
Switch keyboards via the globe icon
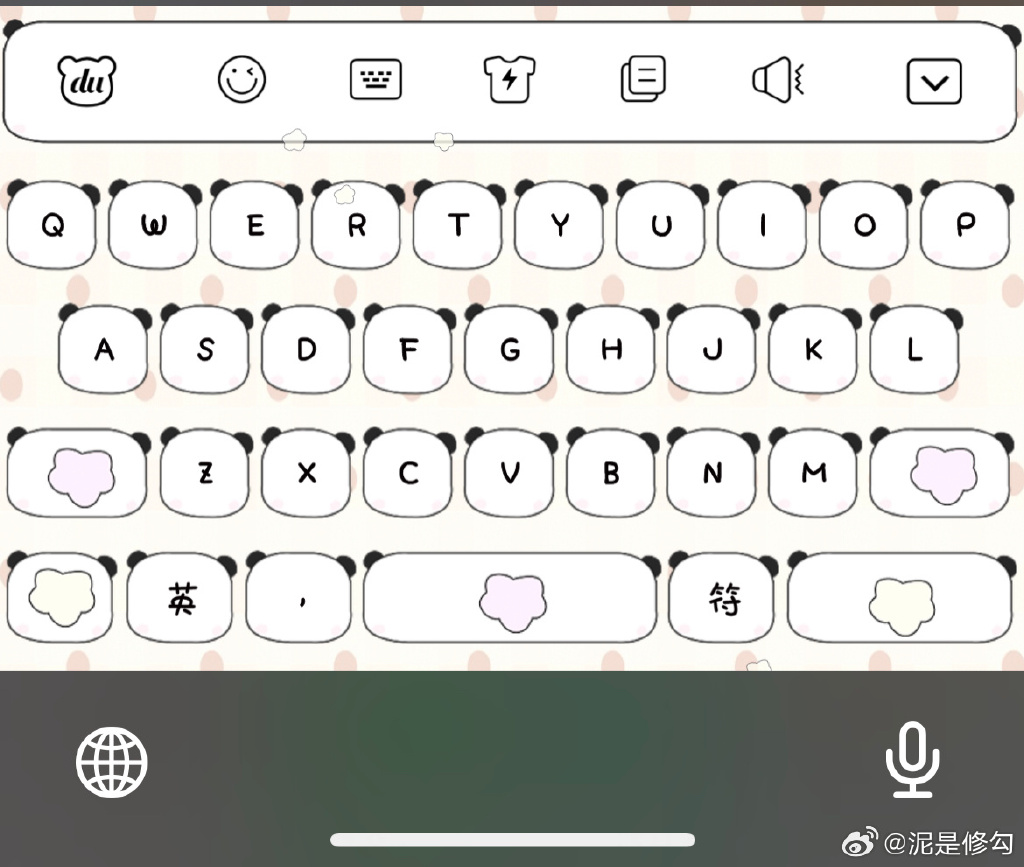click(x=112, y=762)
